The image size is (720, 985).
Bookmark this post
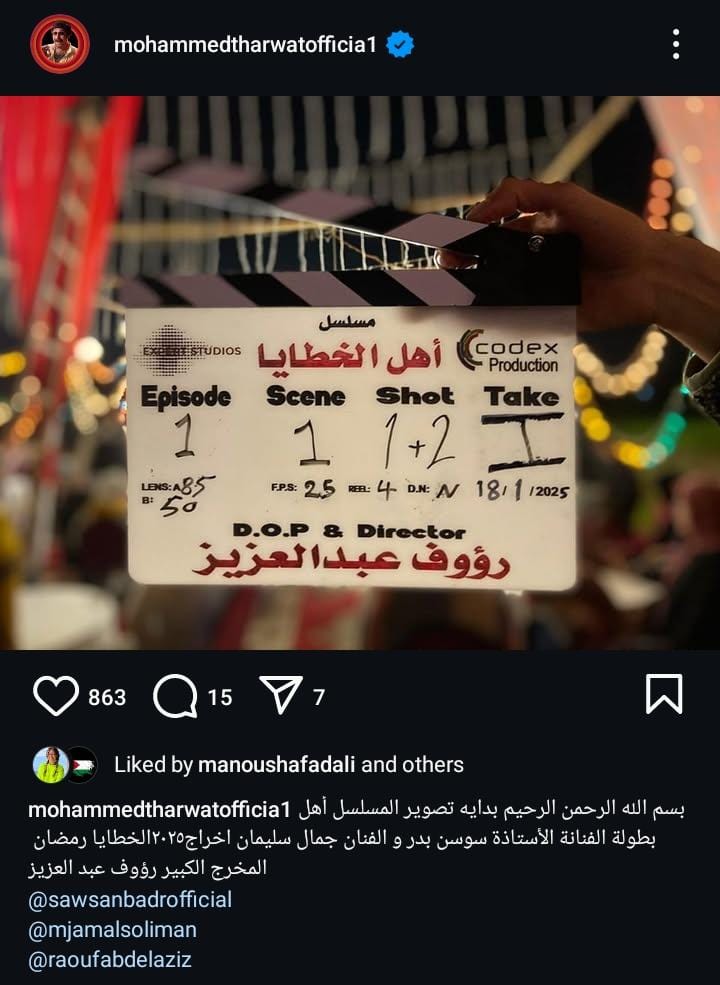tap(664, 694)
